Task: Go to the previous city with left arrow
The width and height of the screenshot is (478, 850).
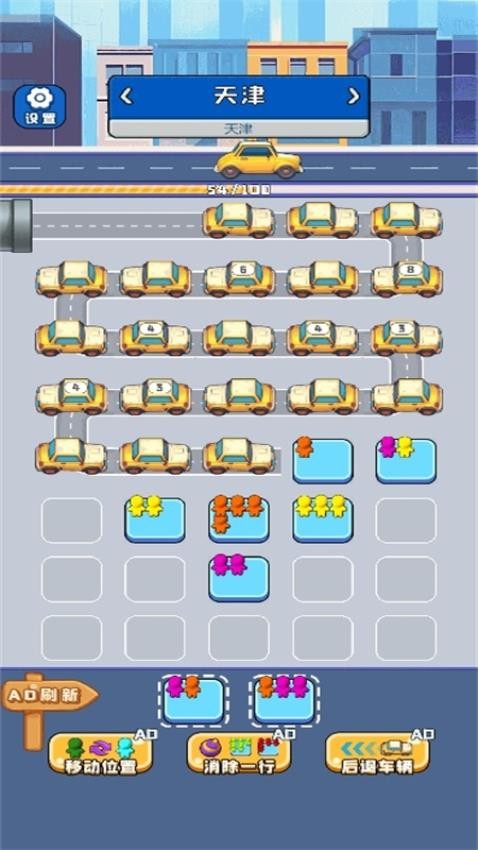Action: coord(126,96)
